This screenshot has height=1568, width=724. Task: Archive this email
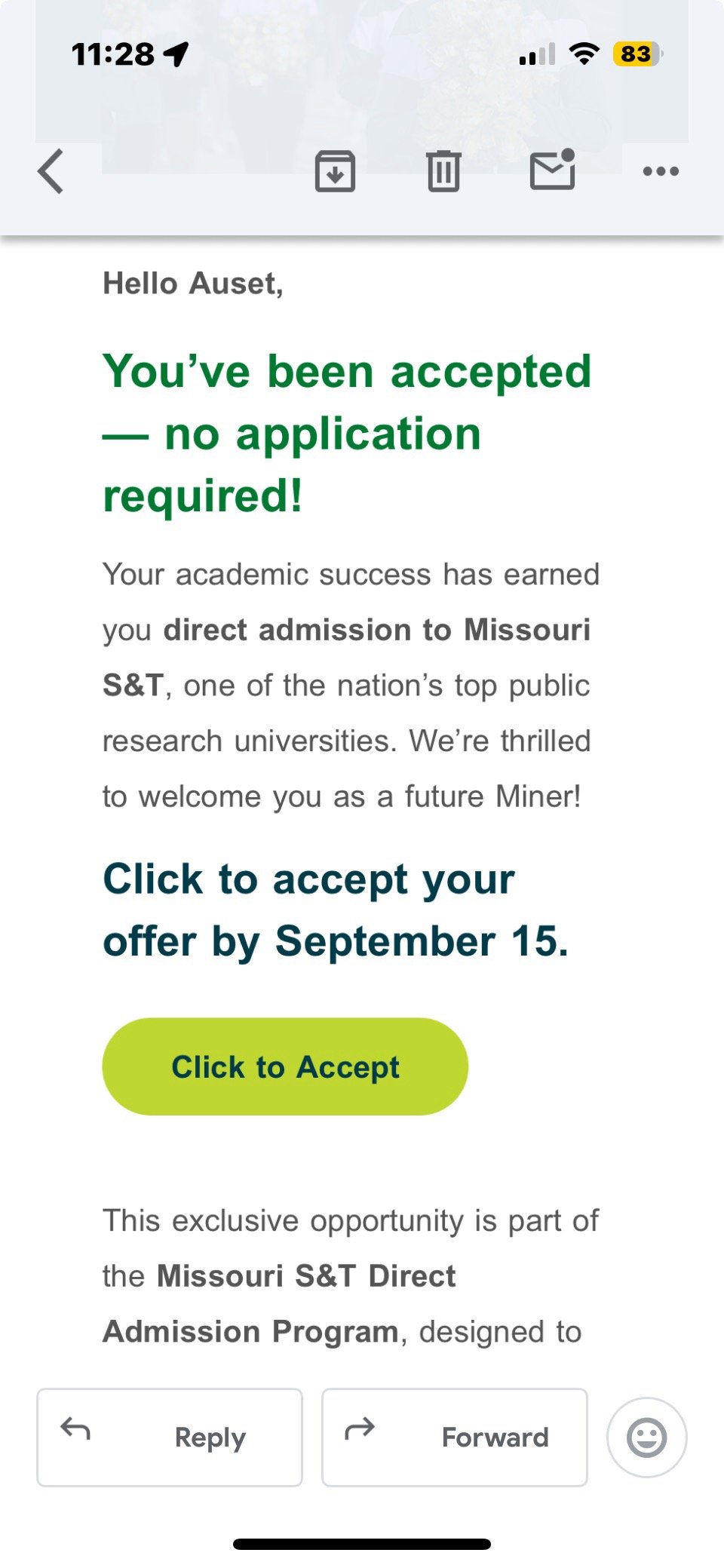335,171
